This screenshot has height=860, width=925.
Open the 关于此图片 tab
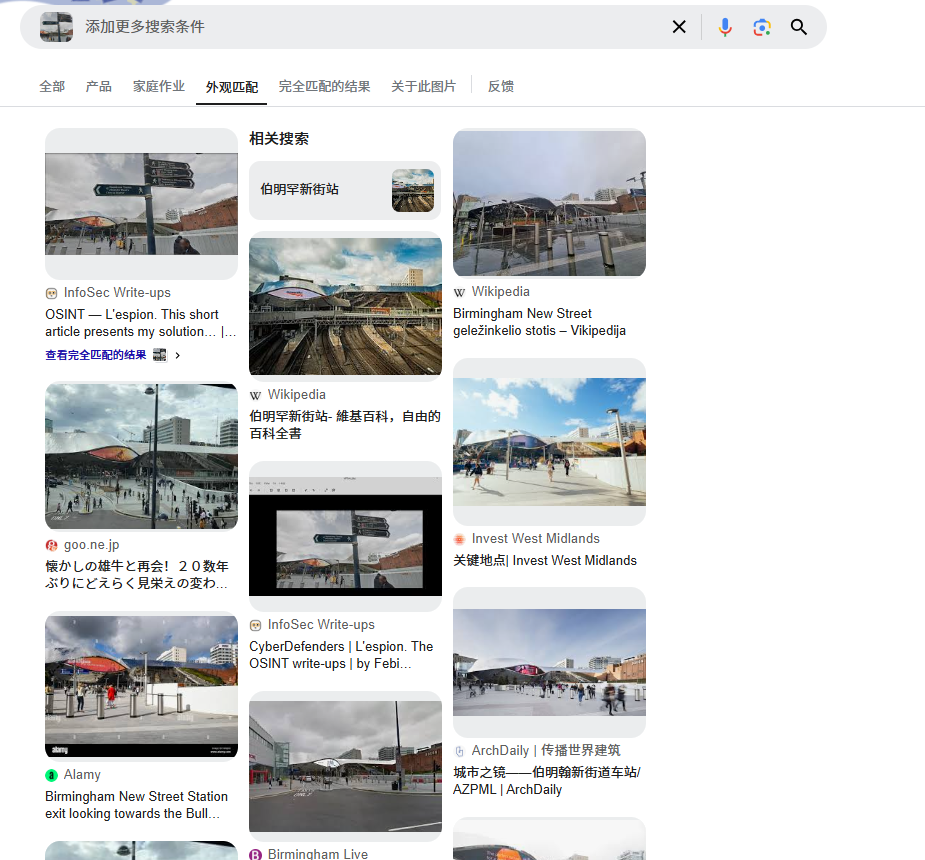pyautogui.click(x=423, y=87)
